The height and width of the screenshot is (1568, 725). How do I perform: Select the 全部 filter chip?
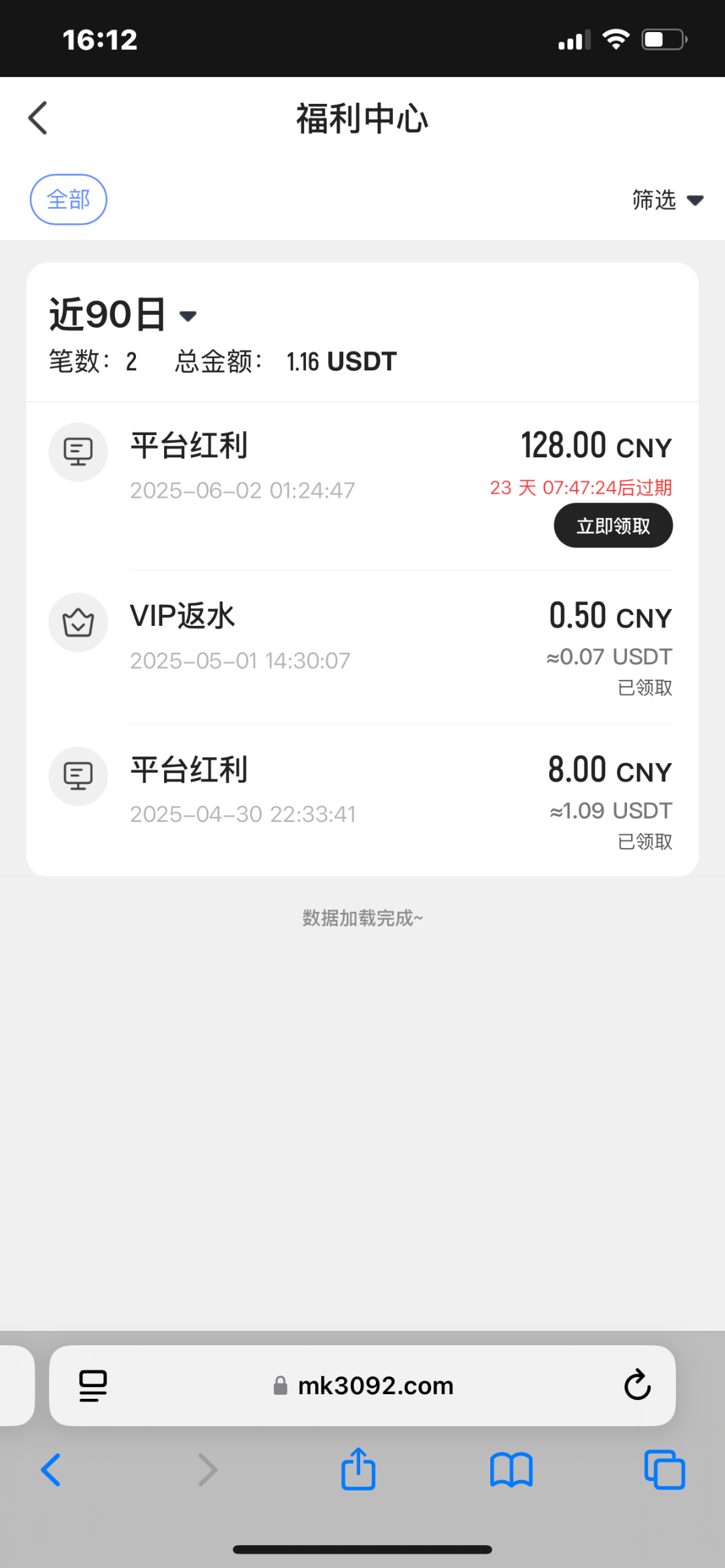coord(69,199)
